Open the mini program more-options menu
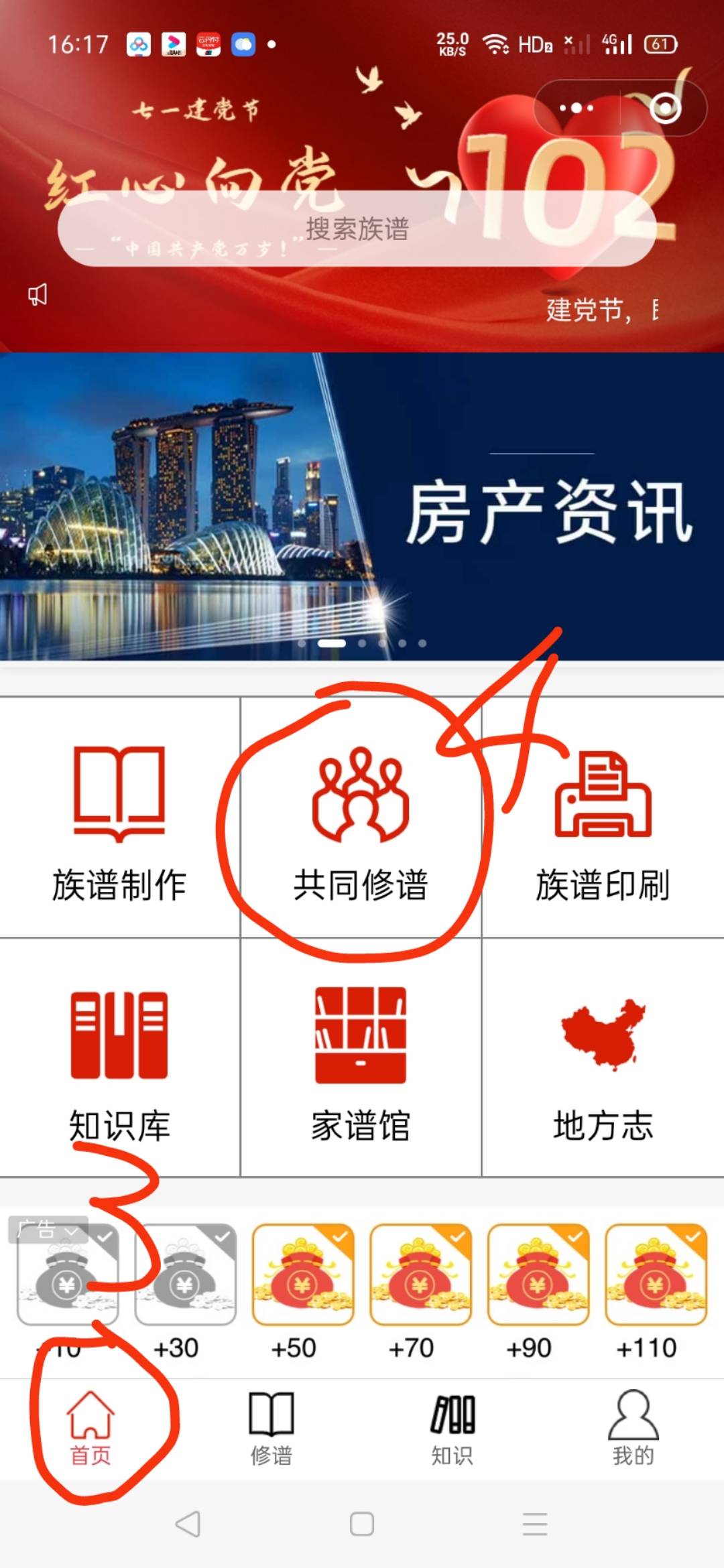The image size is (724, 1568). (x=576, y=108)
